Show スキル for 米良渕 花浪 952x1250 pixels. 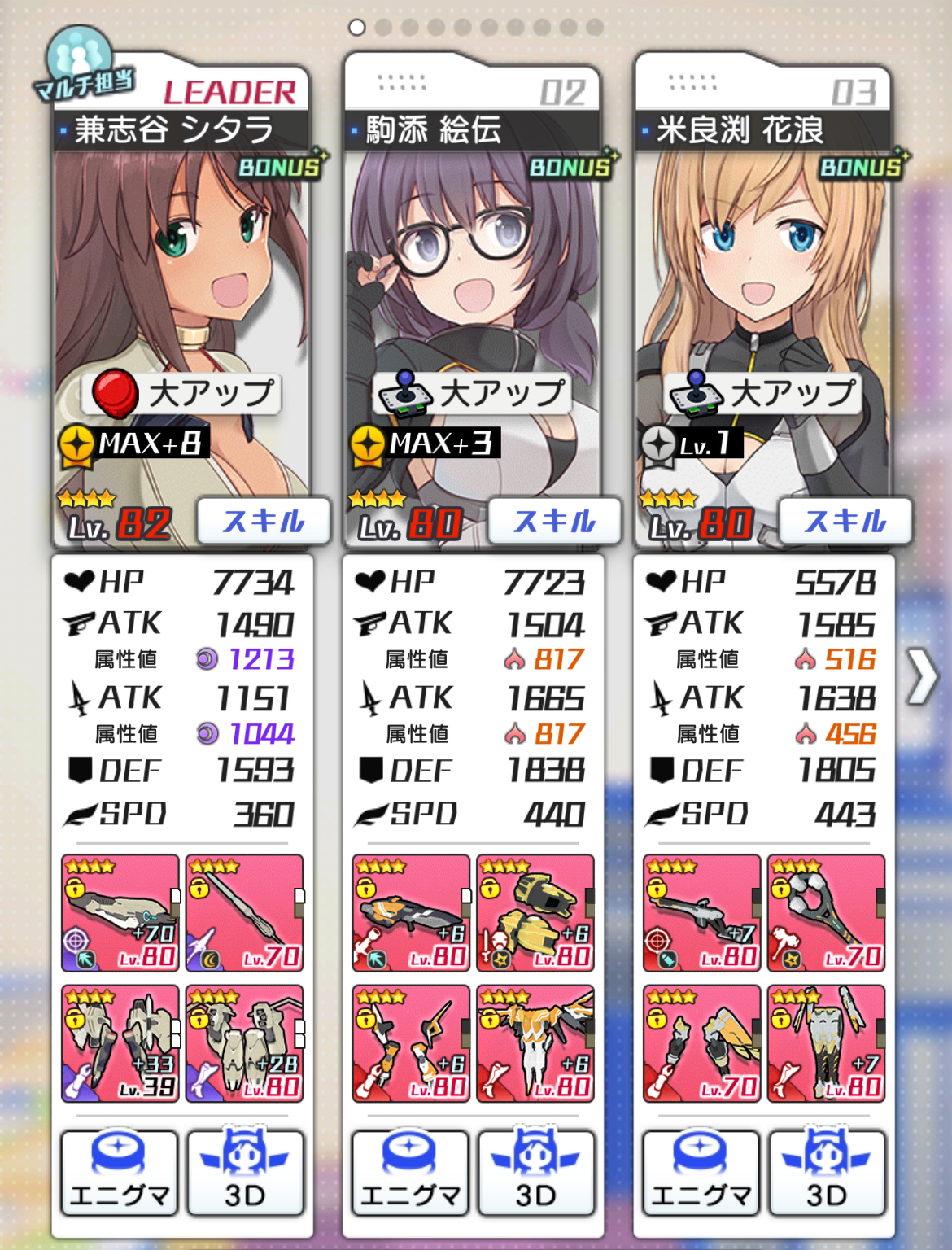pyautogui.click(x=845, y=521)
